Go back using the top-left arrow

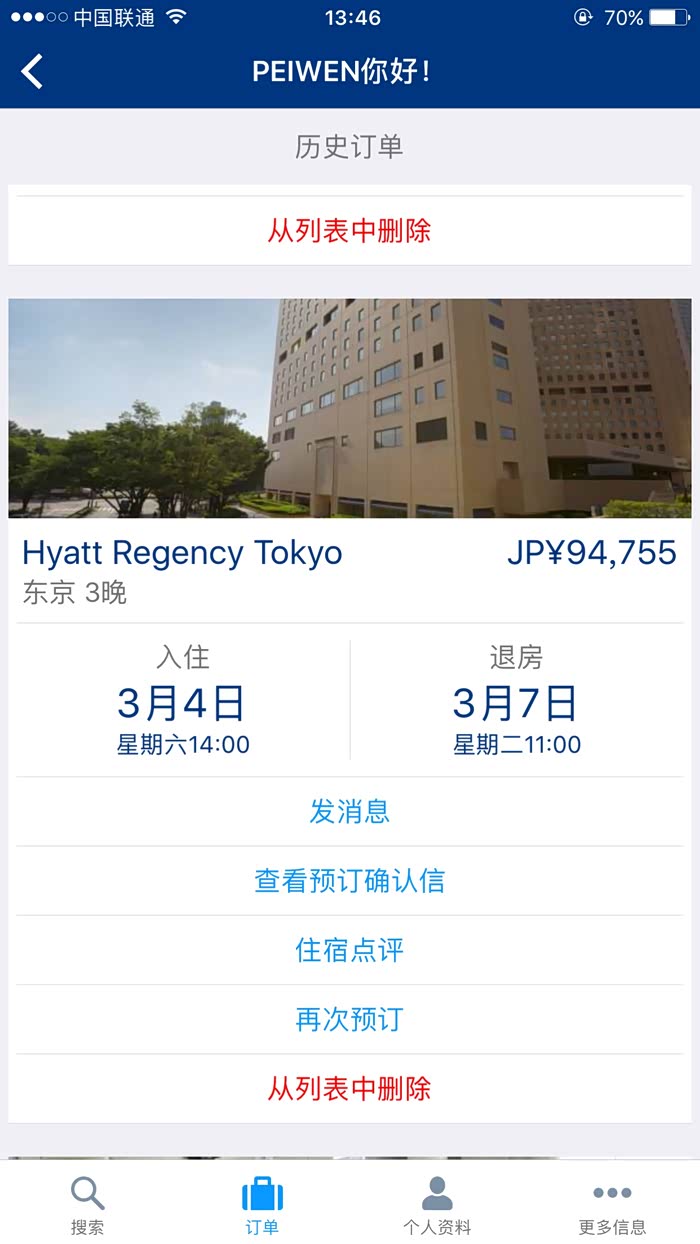click(x=33, y=72)
